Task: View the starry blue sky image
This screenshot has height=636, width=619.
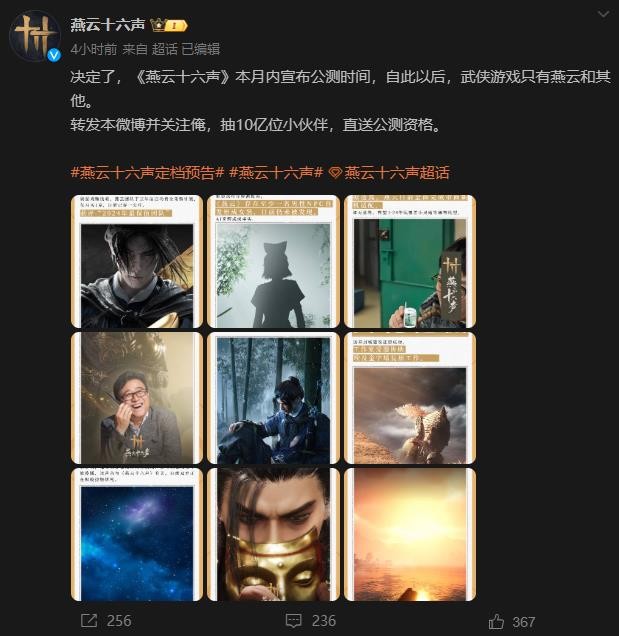Action: [136, 534]
